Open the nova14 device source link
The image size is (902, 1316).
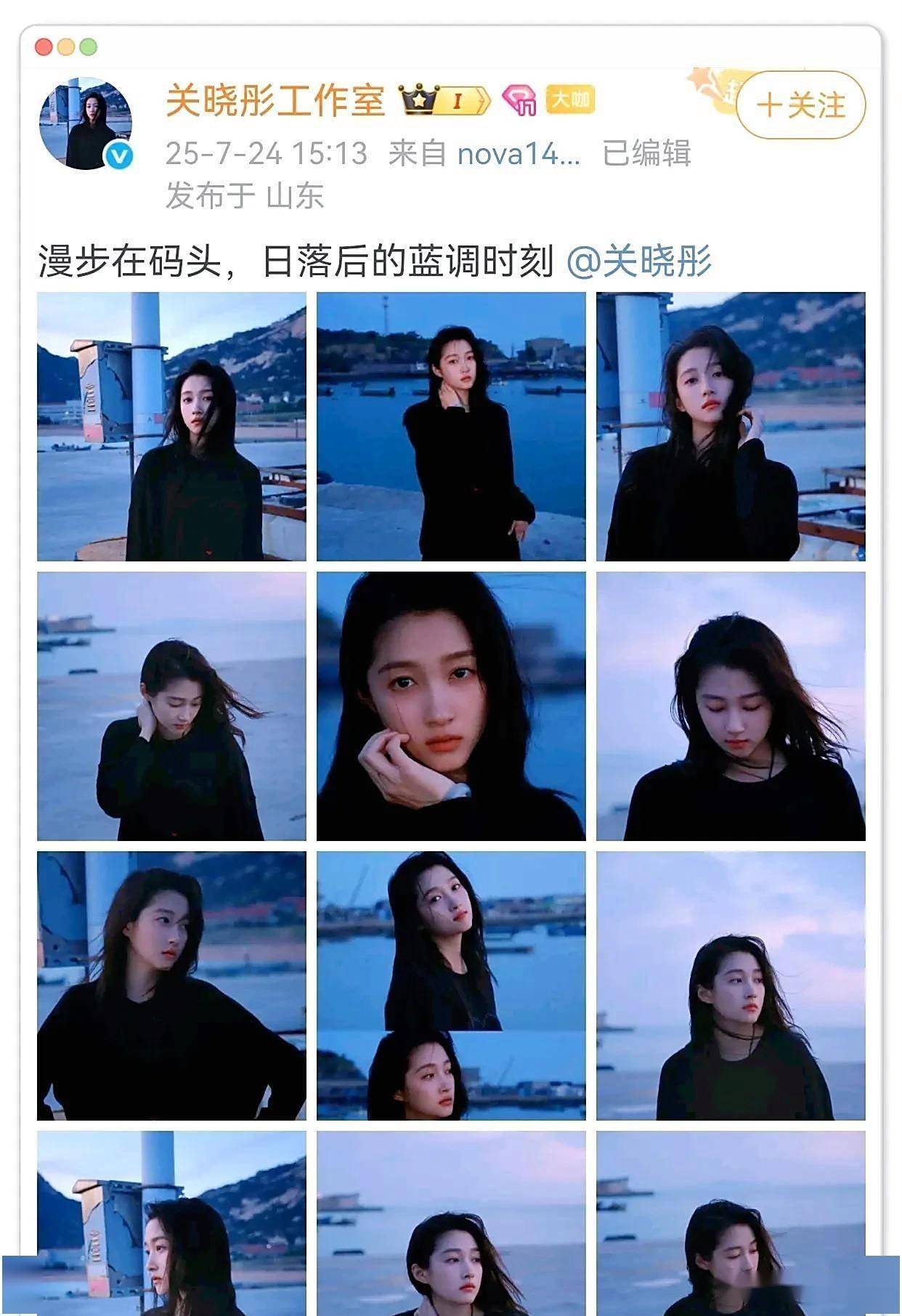pos(519,153)
